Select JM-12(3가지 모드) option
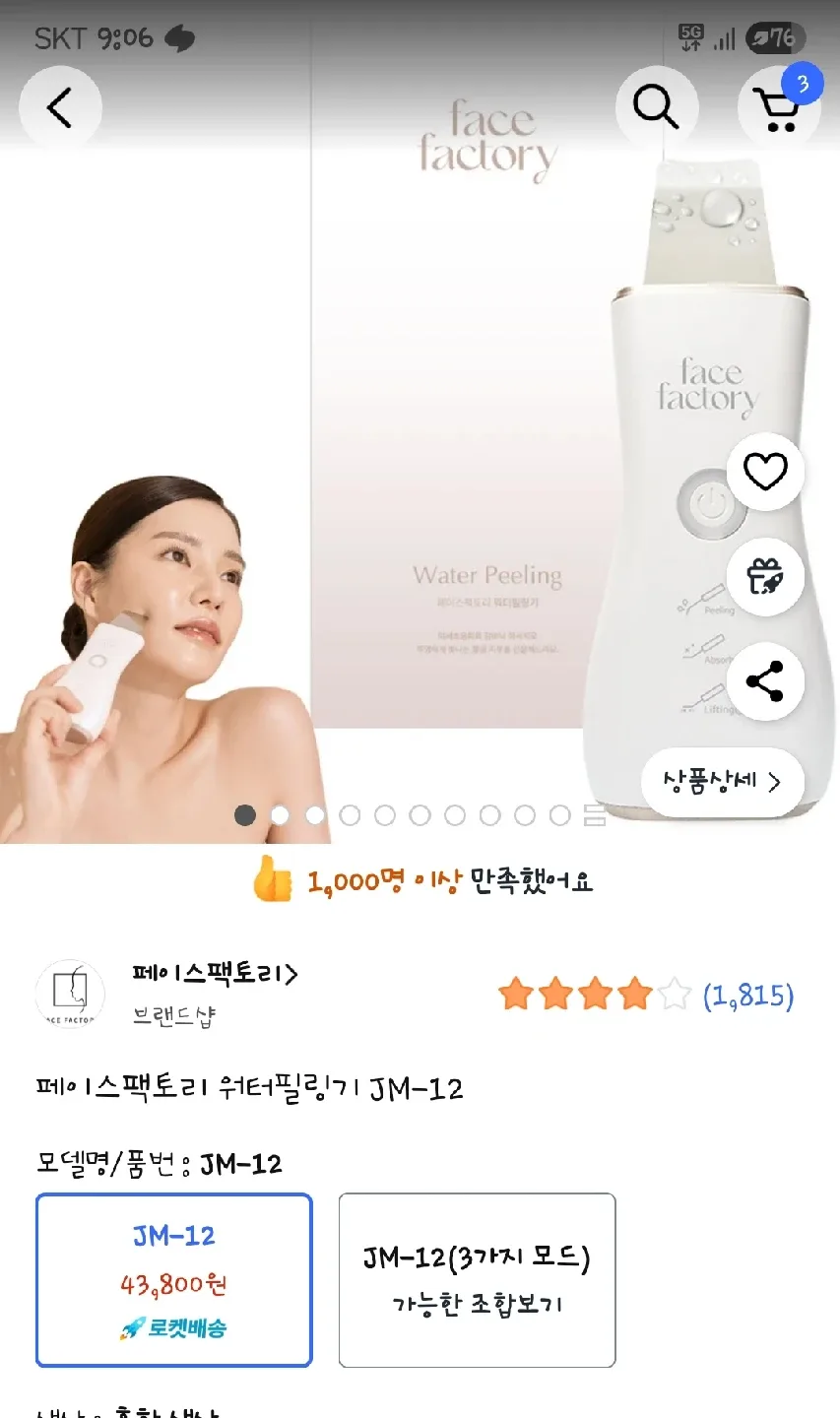The height and width of the screenshot is (1418, 840). tap(478, 1280)
